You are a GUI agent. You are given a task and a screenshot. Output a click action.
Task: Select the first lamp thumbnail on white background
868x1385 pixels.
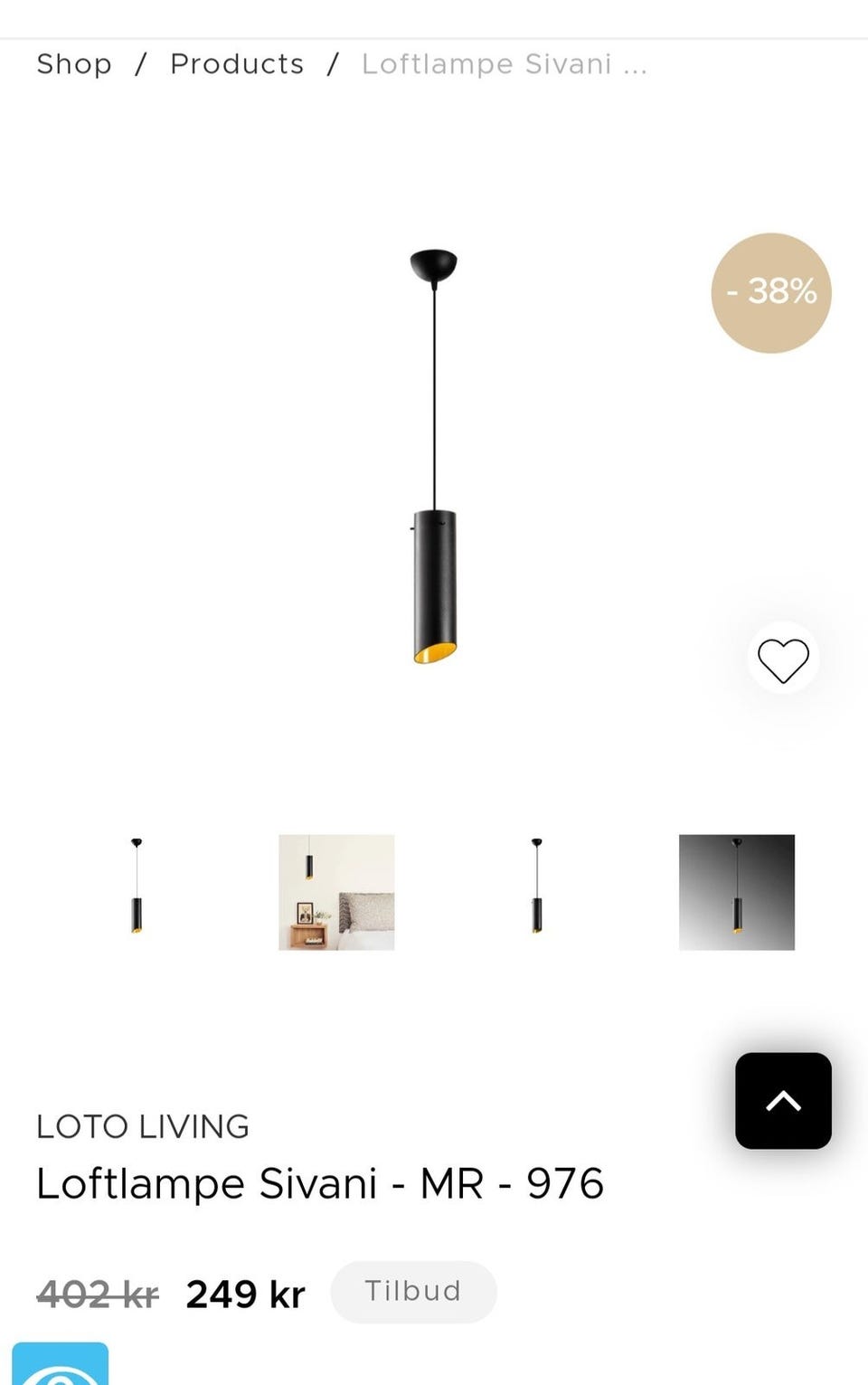click(137, 891)
